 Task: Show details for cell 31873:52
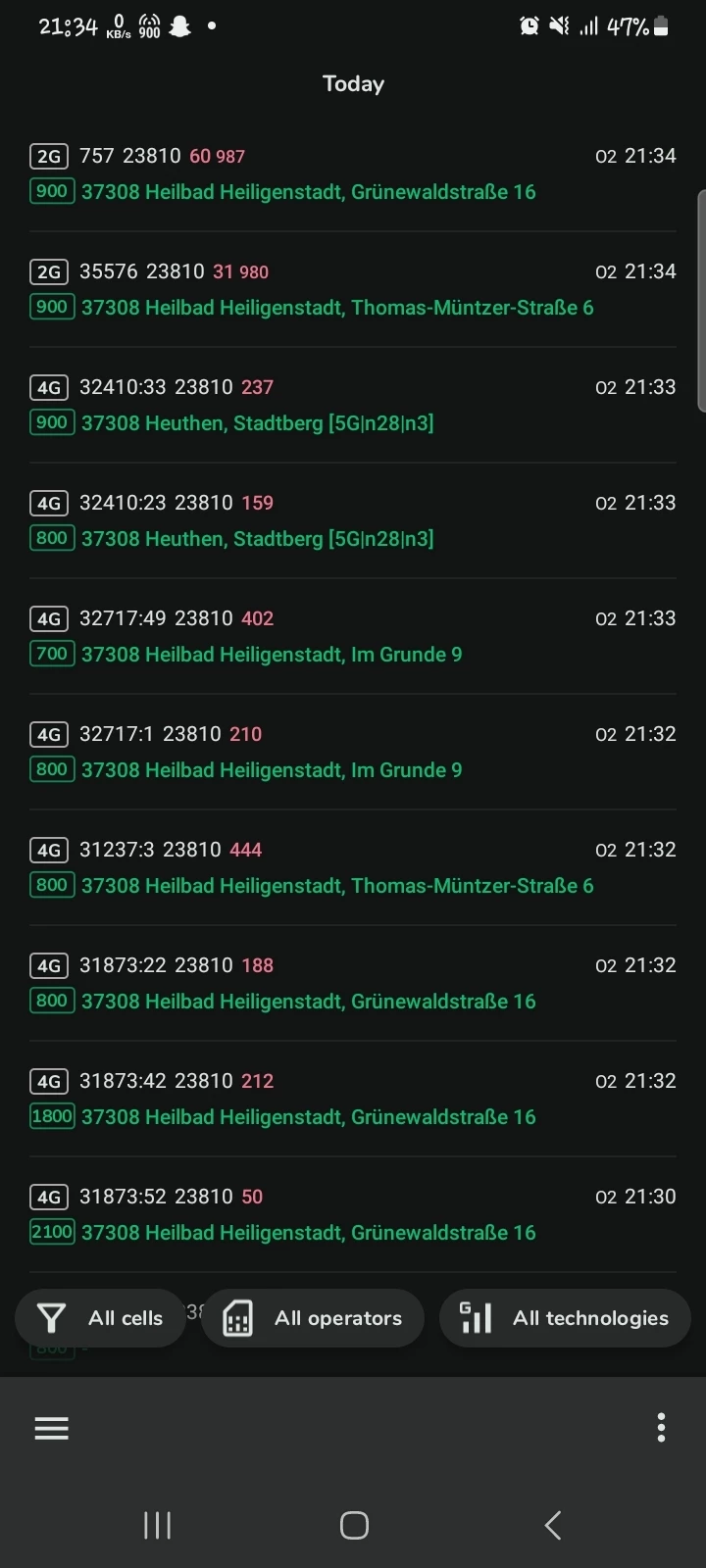click(x=353, y=1214)
